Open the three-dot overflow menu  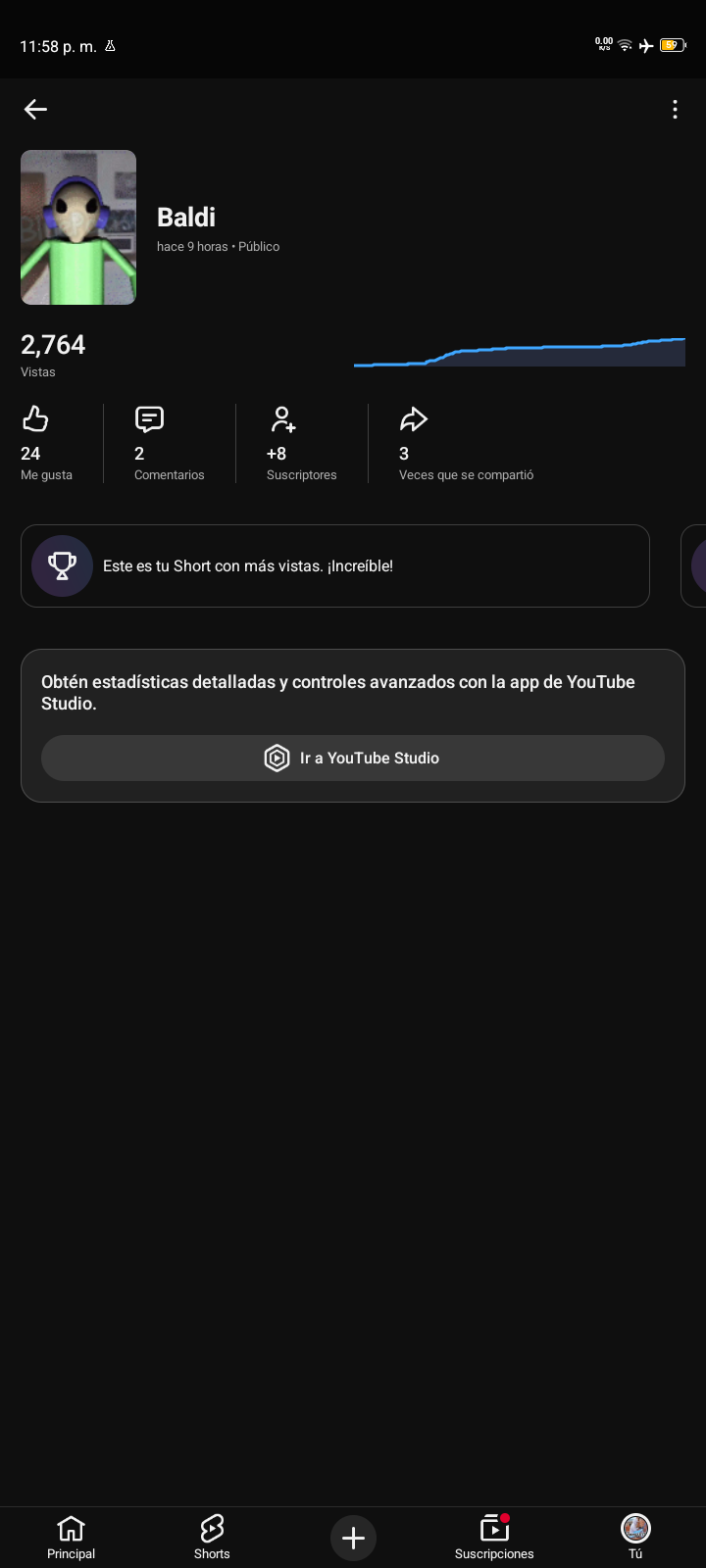point(675,110)
